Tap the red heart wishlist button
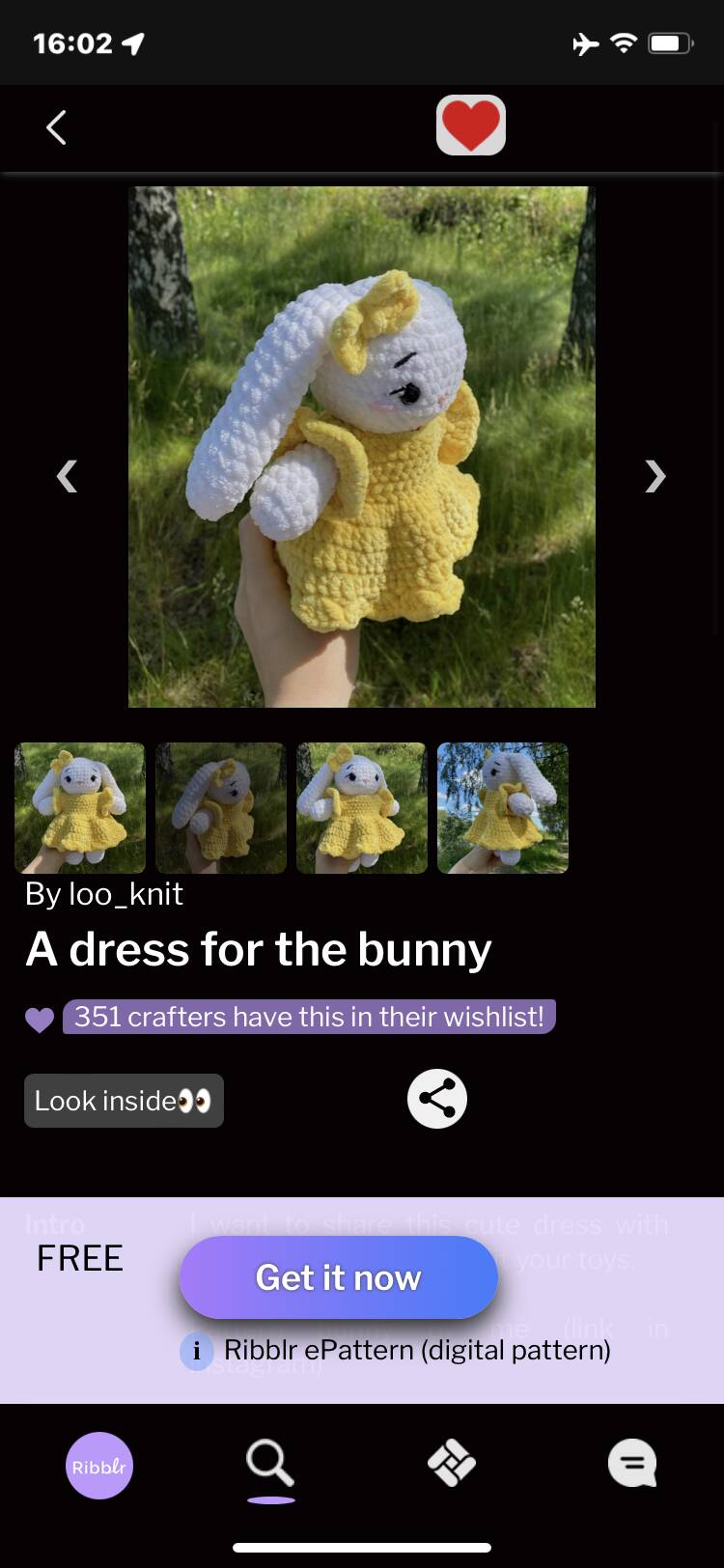The height and width of the screenshot is (1568, 724). (471, 126)
